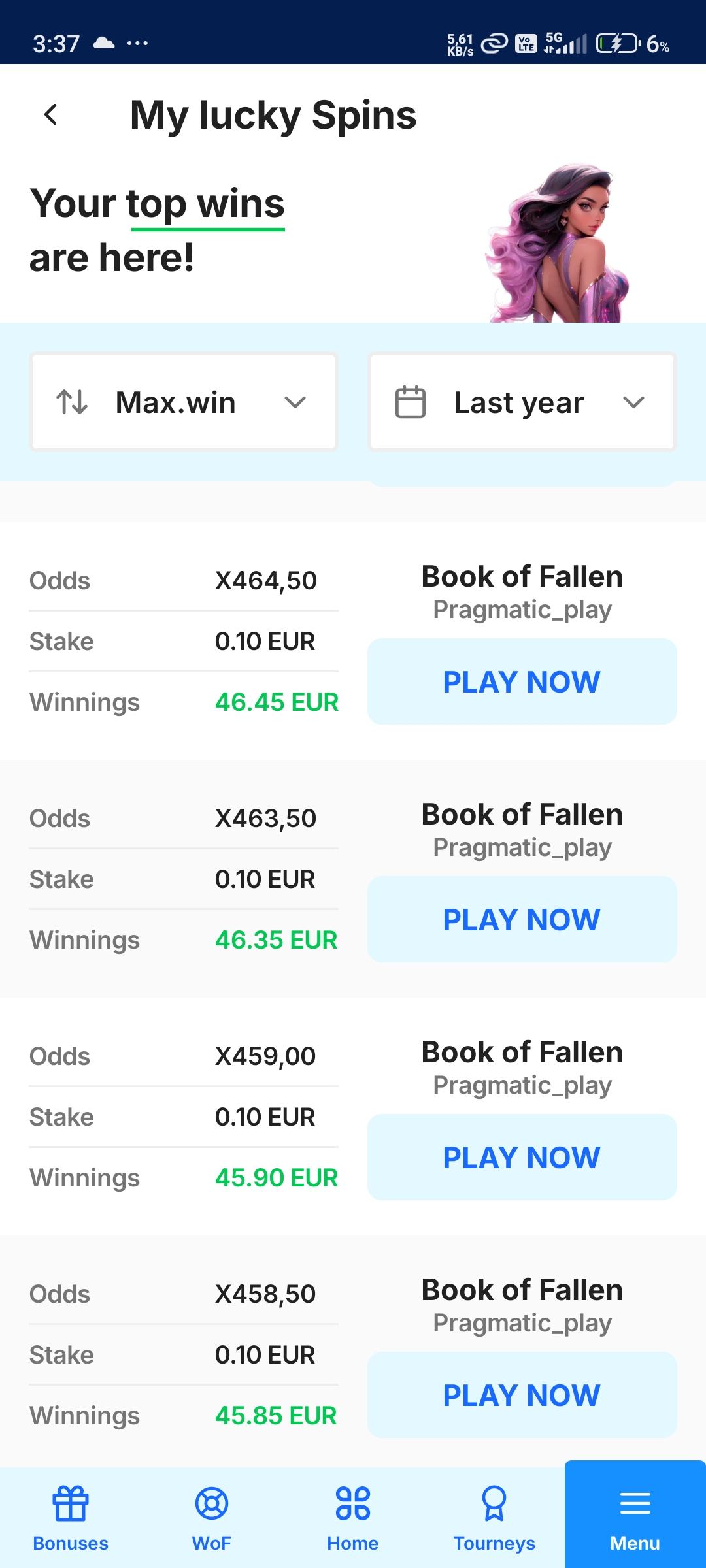
Task: Switch to the WoF tab
Action: pyautogui.click(x=212, y=1517)
